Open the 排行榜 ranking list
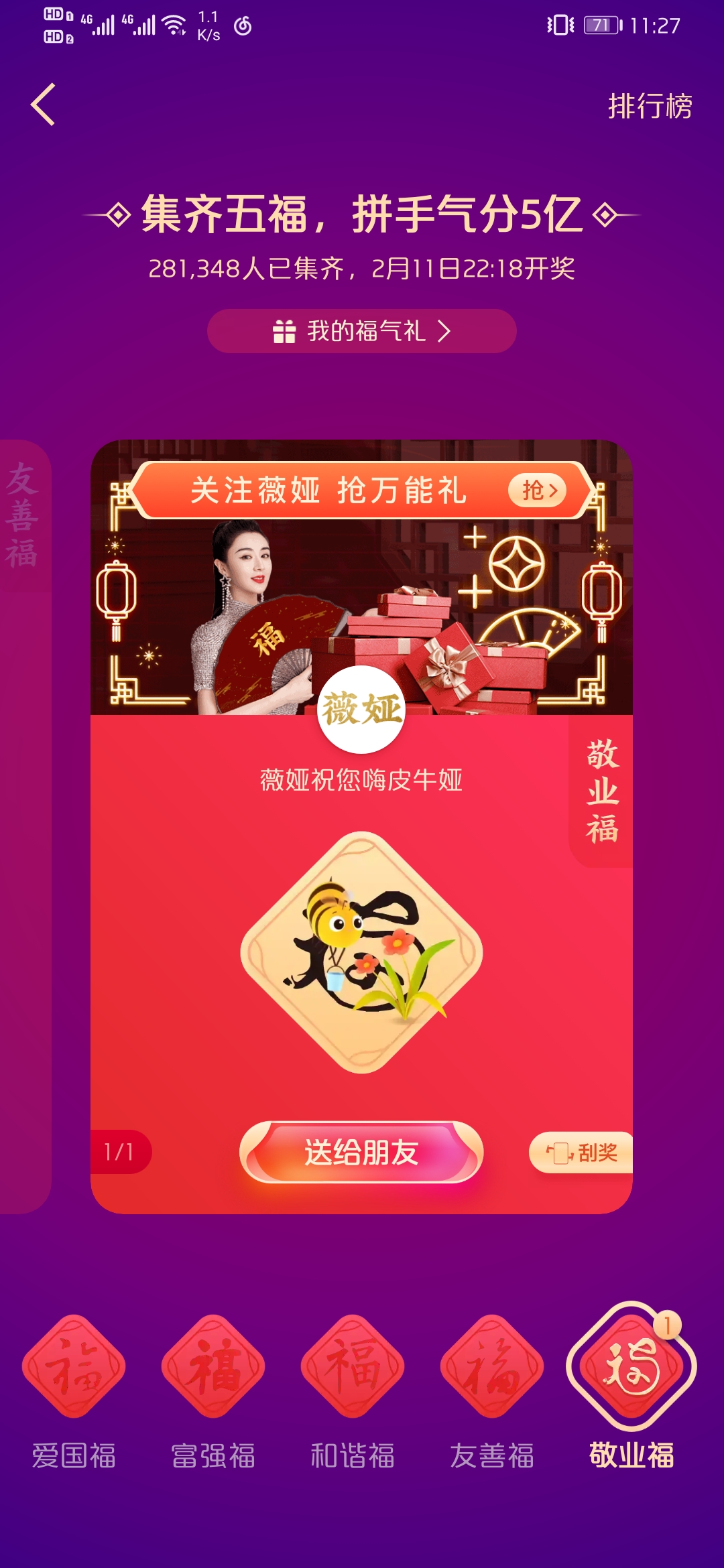 click(x=649, y=106)
